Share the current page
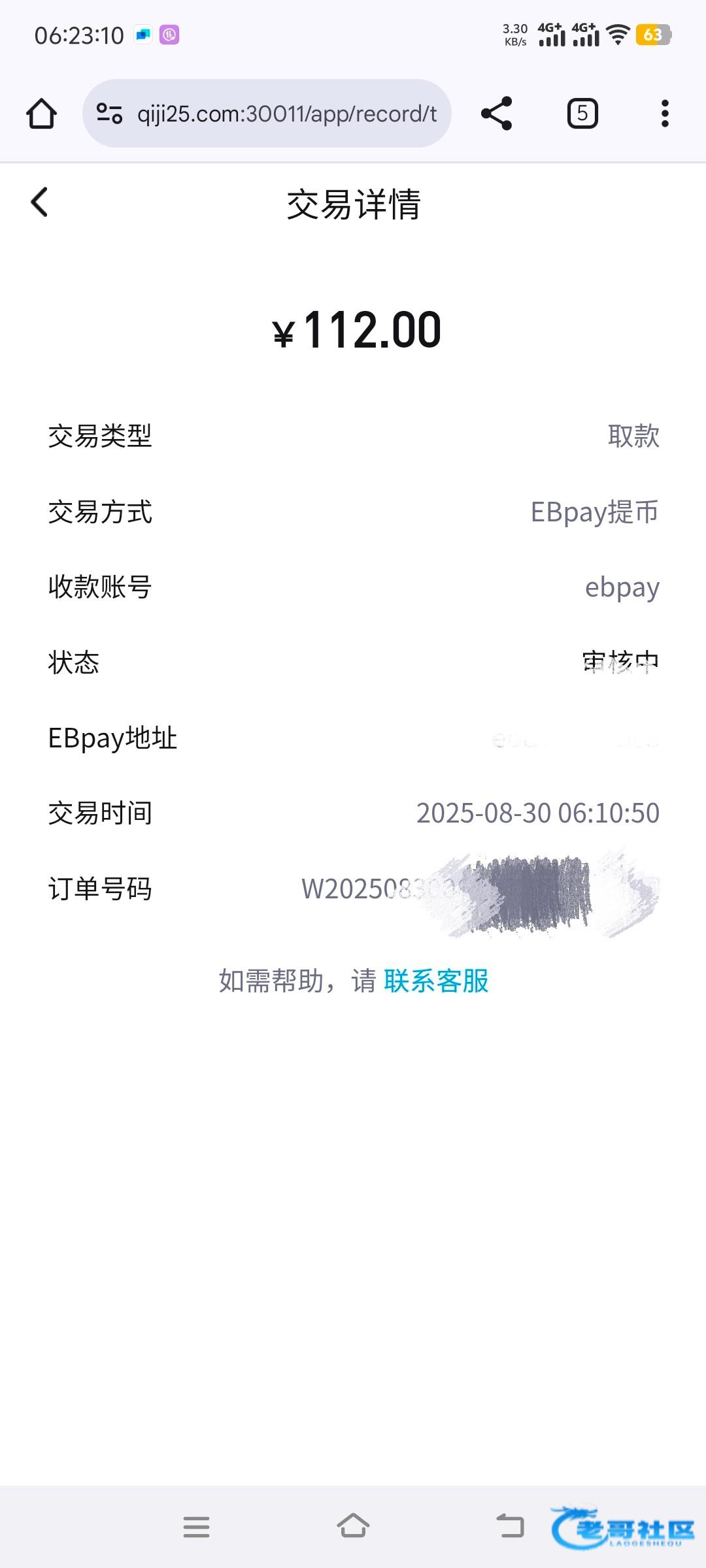 pyautogui.click(x=496, y=114)
